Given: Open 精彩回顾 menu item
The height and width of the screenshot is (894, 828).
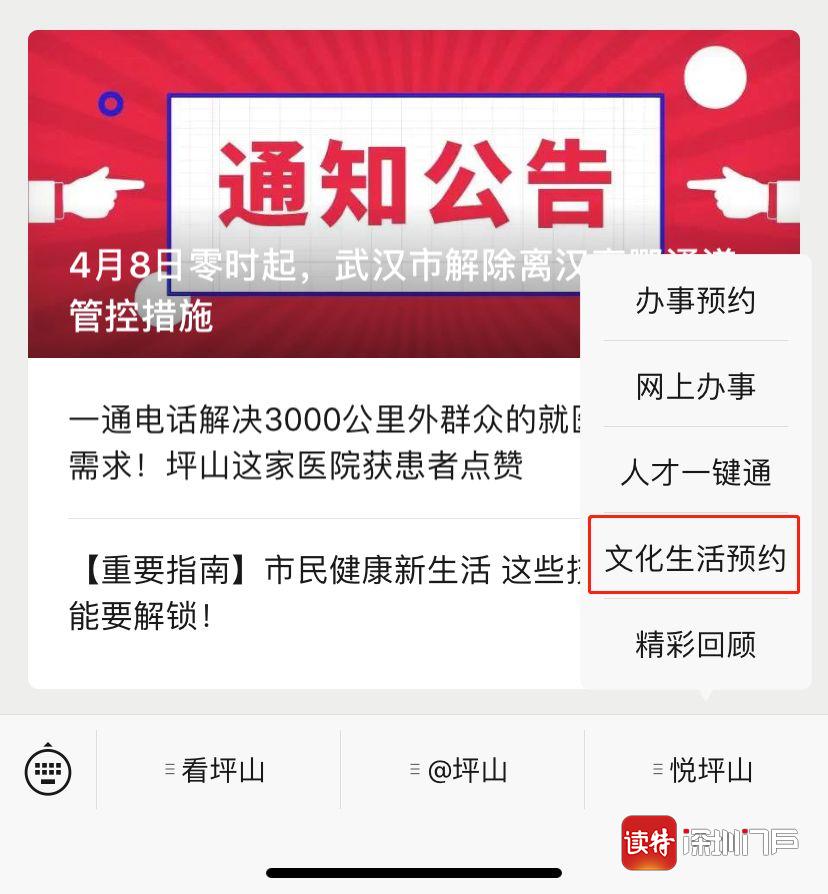Looking at the screenshot, I should (695, 643).
